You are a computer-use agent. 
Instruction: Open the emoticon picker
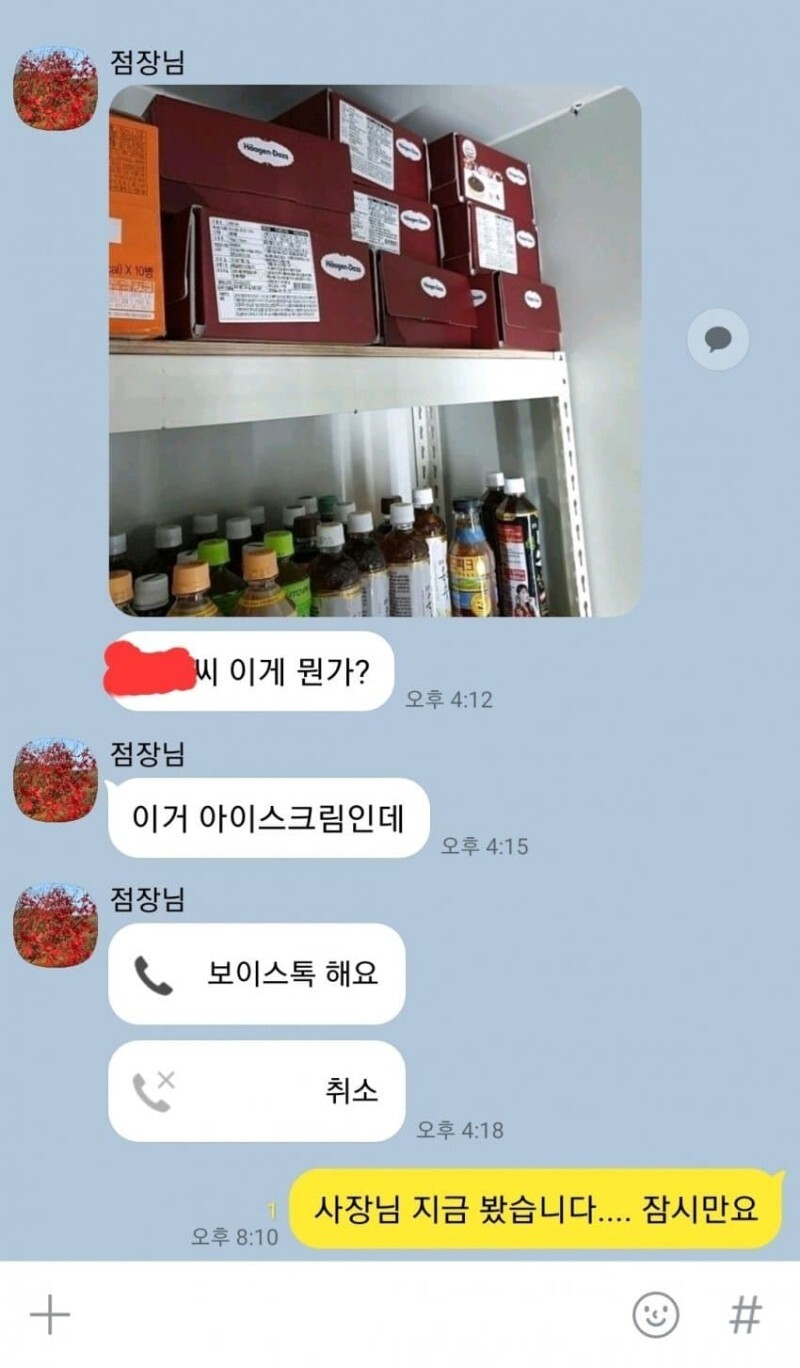pyautogui.click(x=656, y=1315)
